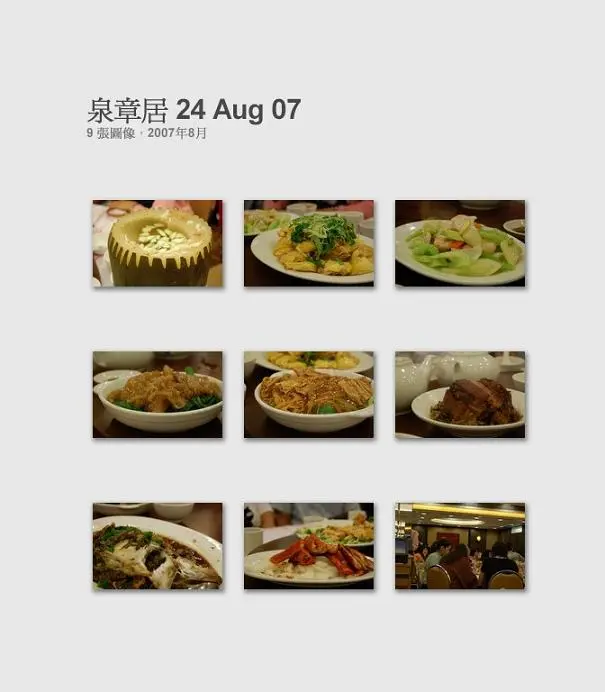
Task: View the chicken dish topped with cilantro
Action: point(309,243)
